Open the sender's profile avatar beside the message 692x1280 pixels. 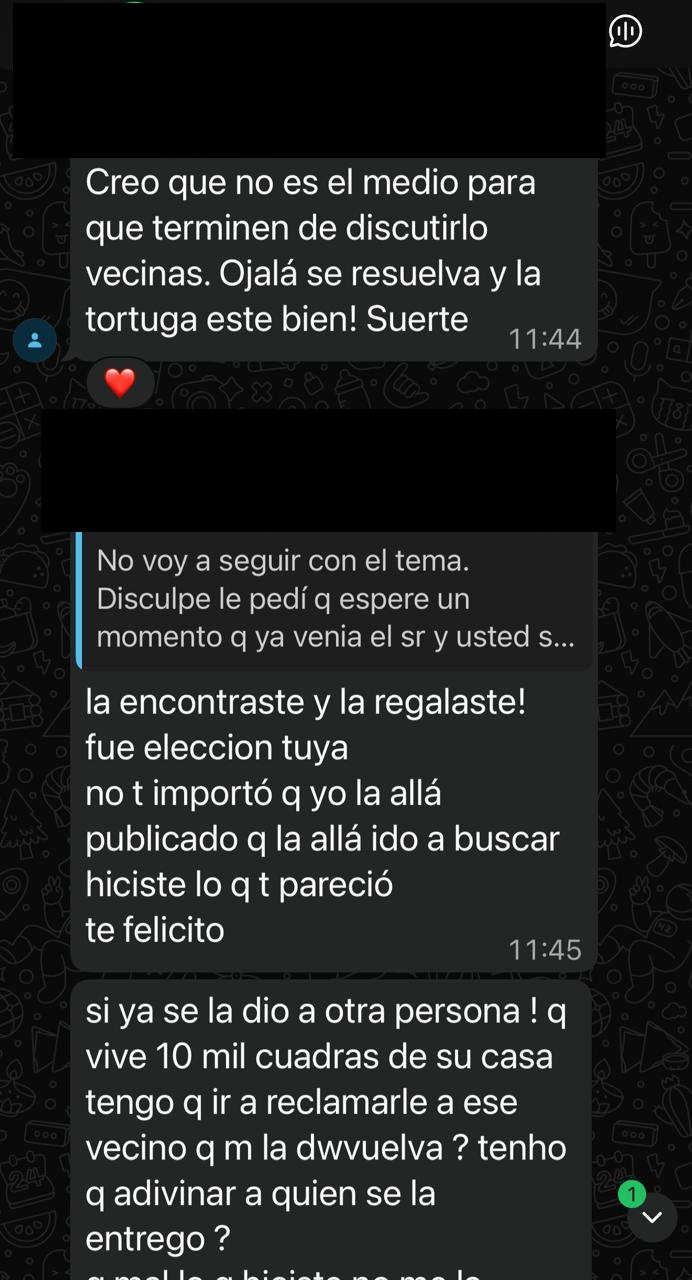tap(35, 341)
